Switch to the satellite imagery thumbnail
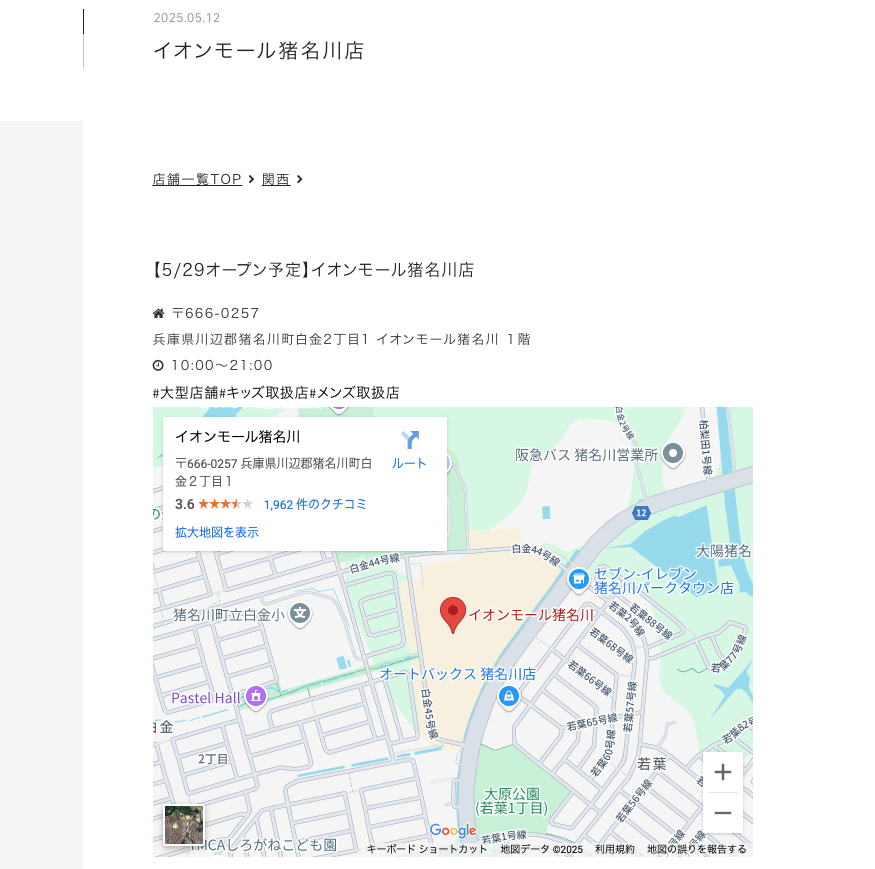 point(184,825)
